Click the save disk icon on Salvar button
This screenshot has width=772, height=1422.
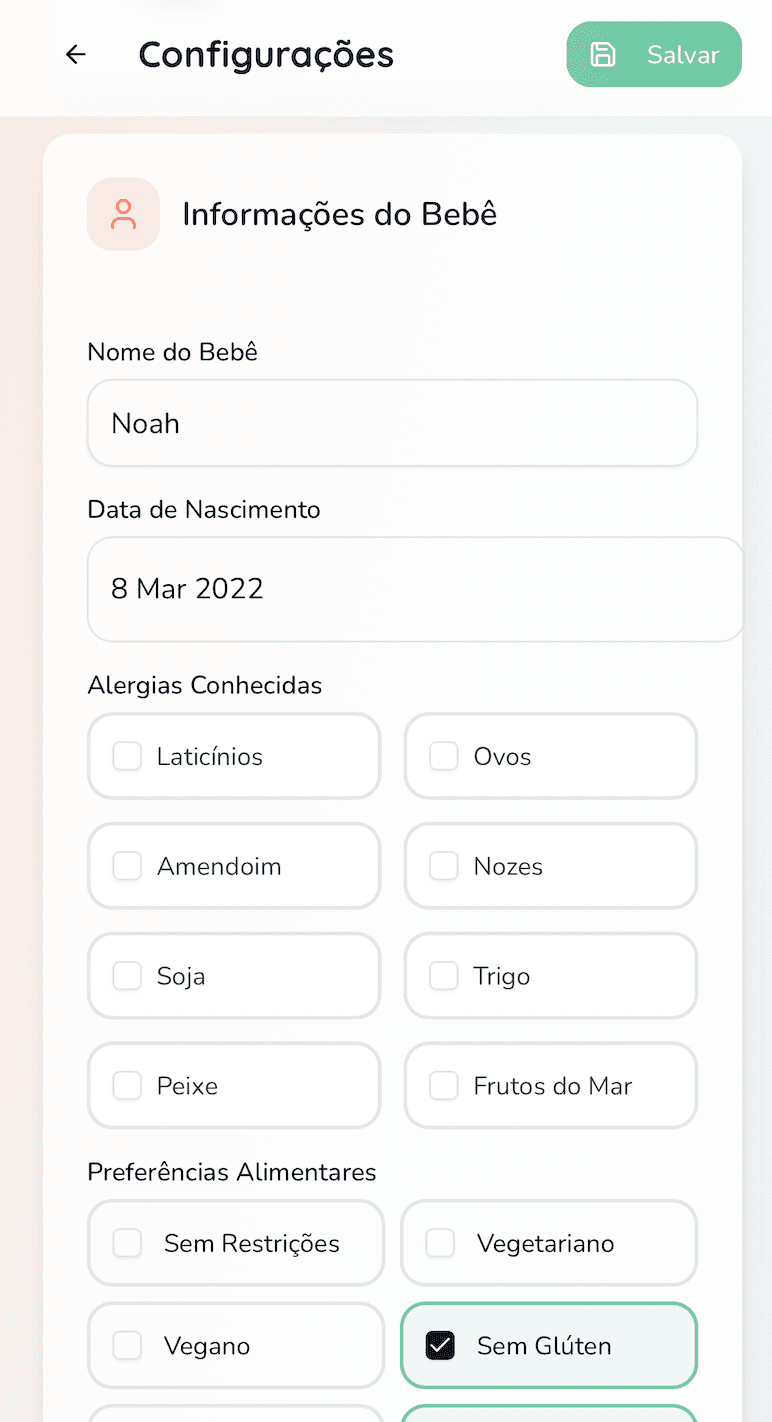tap(603, 55)
